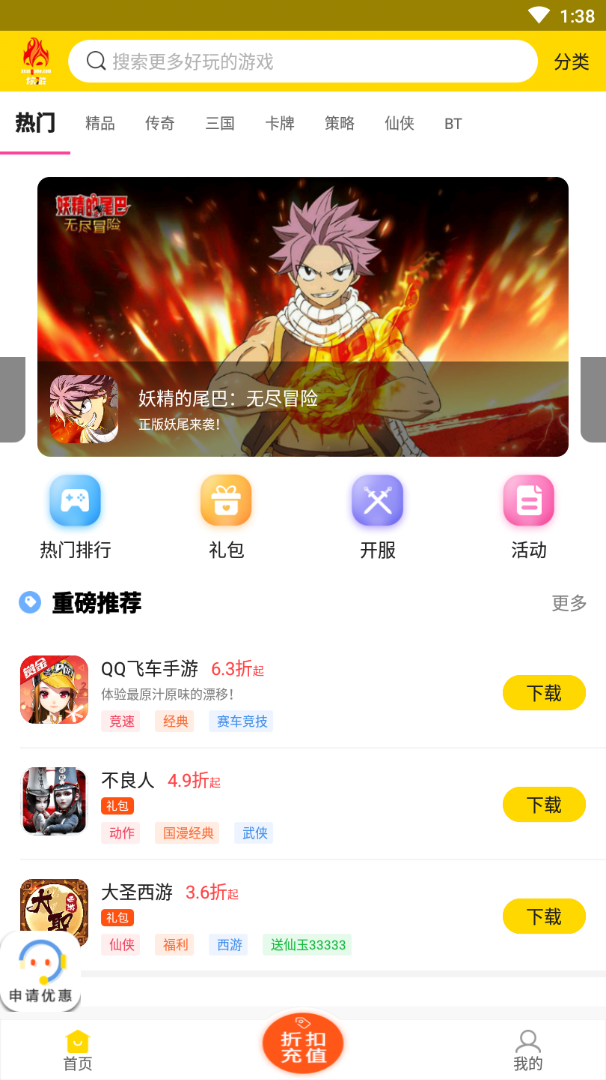Open the 活动 events section
This screenshot has height=1080, width=606.
coord(528,516)
